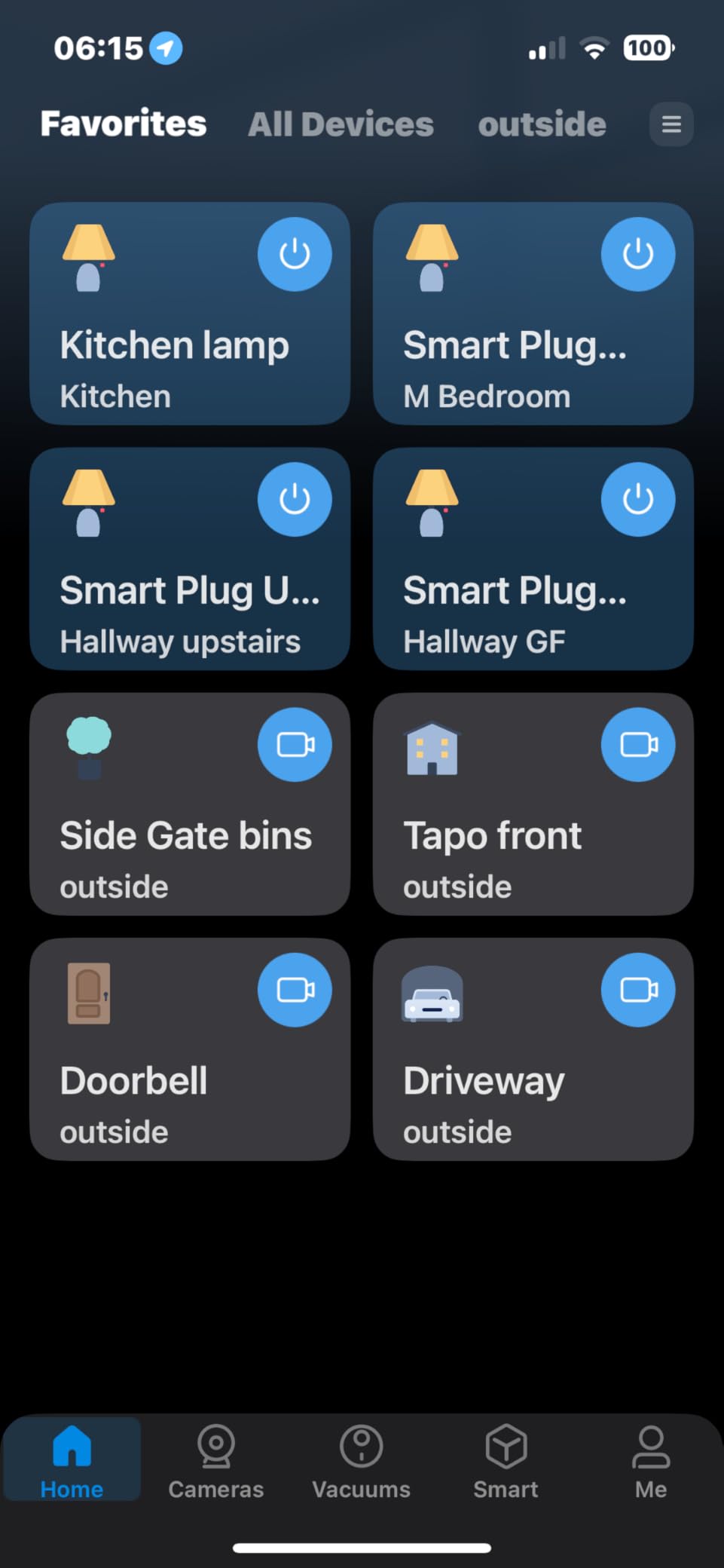The image size is (724, 1568).
Task: View live camera for Driveway
Action: coord(637,990)
